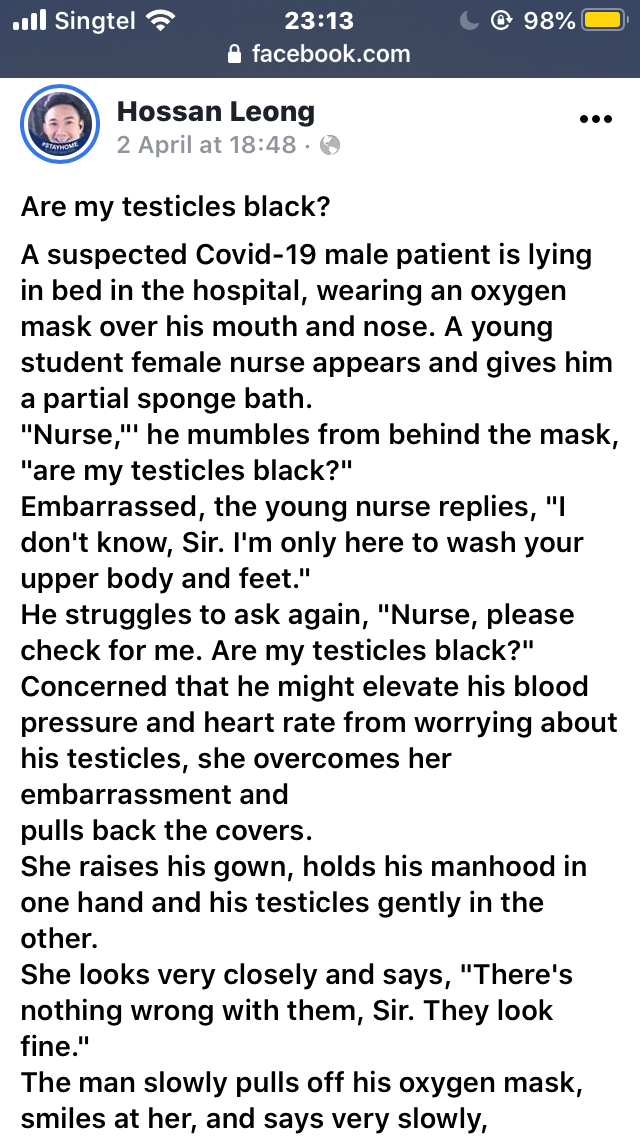Open the post options three-dot menu
Screen dimensions: 640x1136
595,119
